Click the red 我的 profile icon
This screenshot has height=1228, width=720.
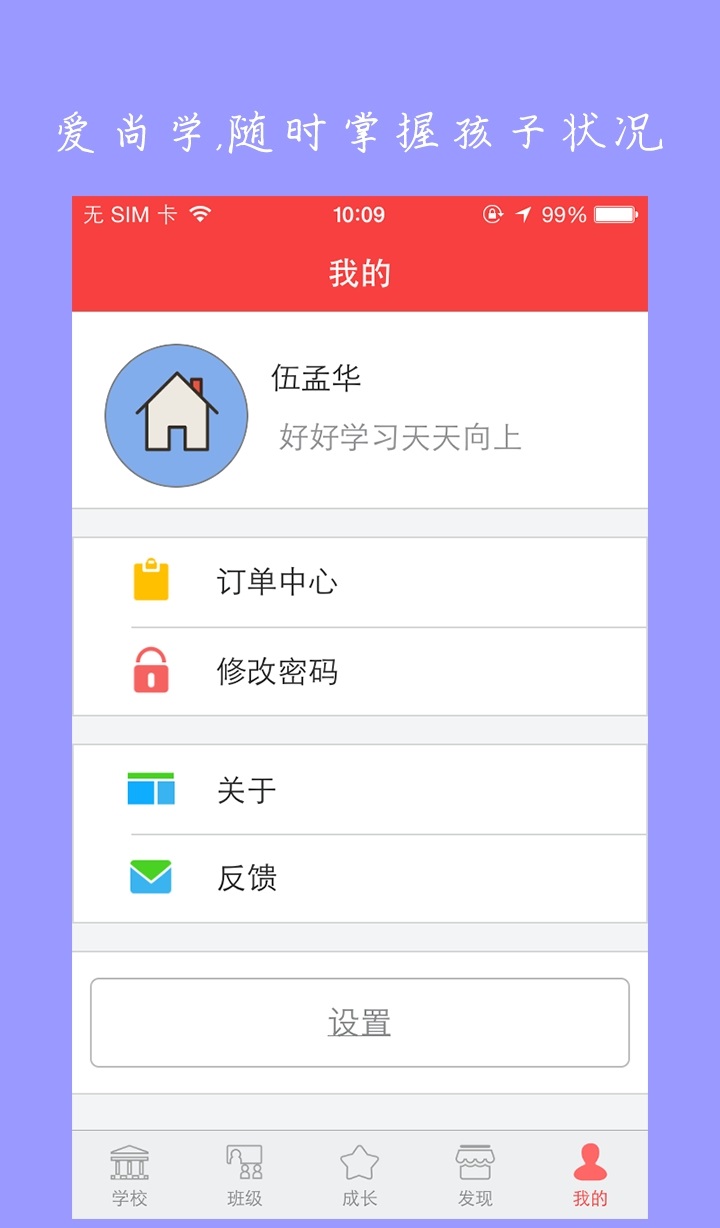(590, 1163)
